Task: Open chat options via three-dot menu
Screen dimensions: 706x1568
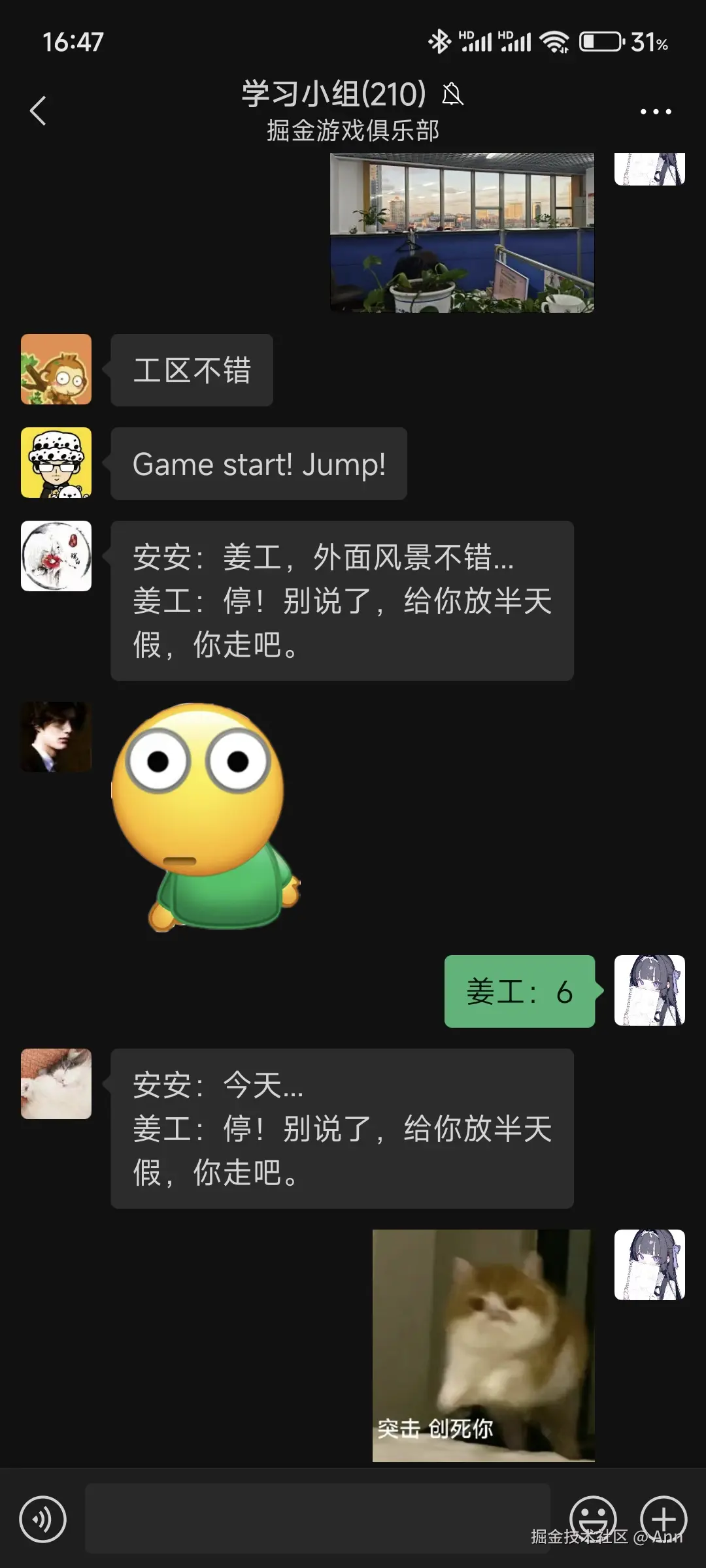Action: tap(655, 111)
